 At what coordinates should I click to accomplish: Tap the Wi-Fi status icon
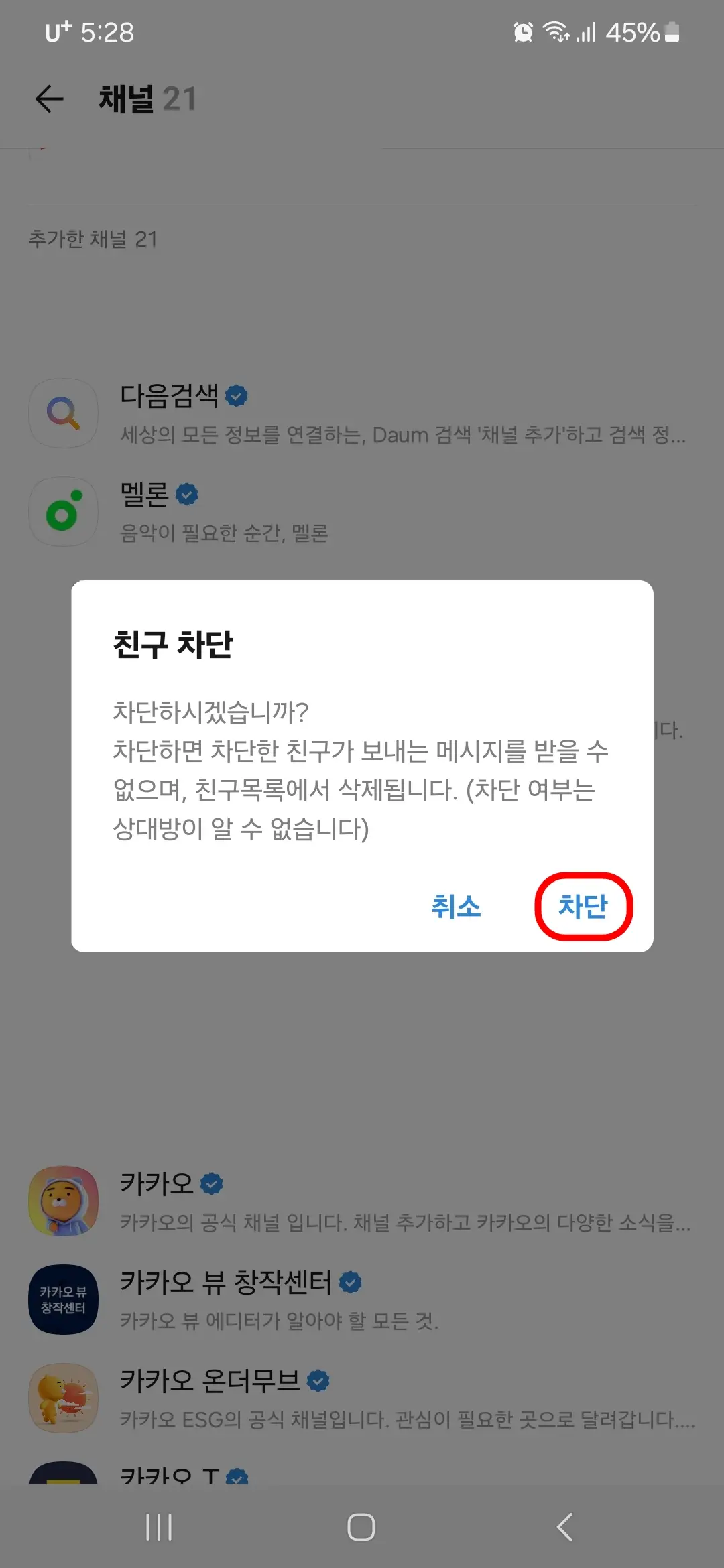point(554,32)
